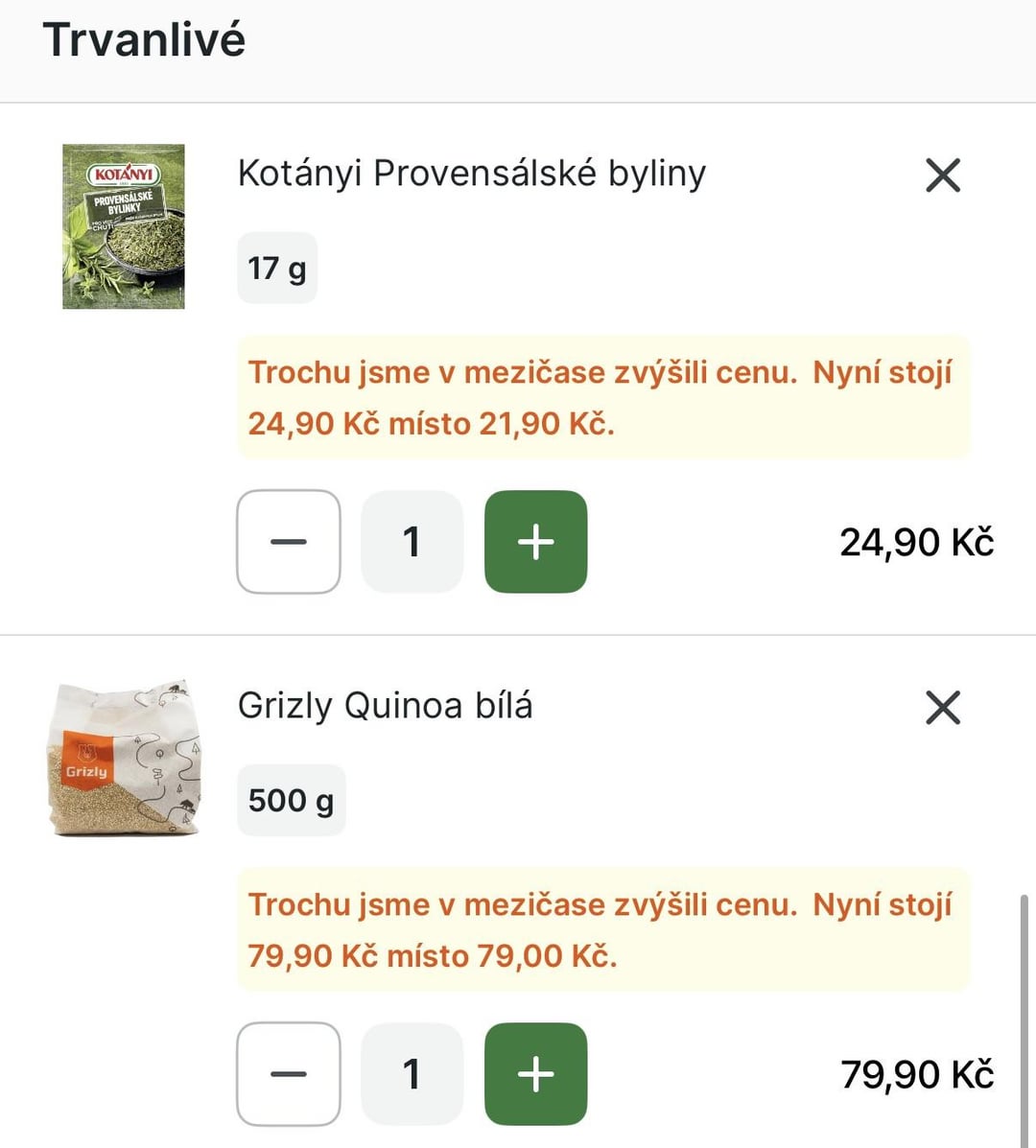The width and height of the screenshot is (1036, 1148).
Task: Open Grizly Quinoa bílá product image
Action: (x=124, y=759)
